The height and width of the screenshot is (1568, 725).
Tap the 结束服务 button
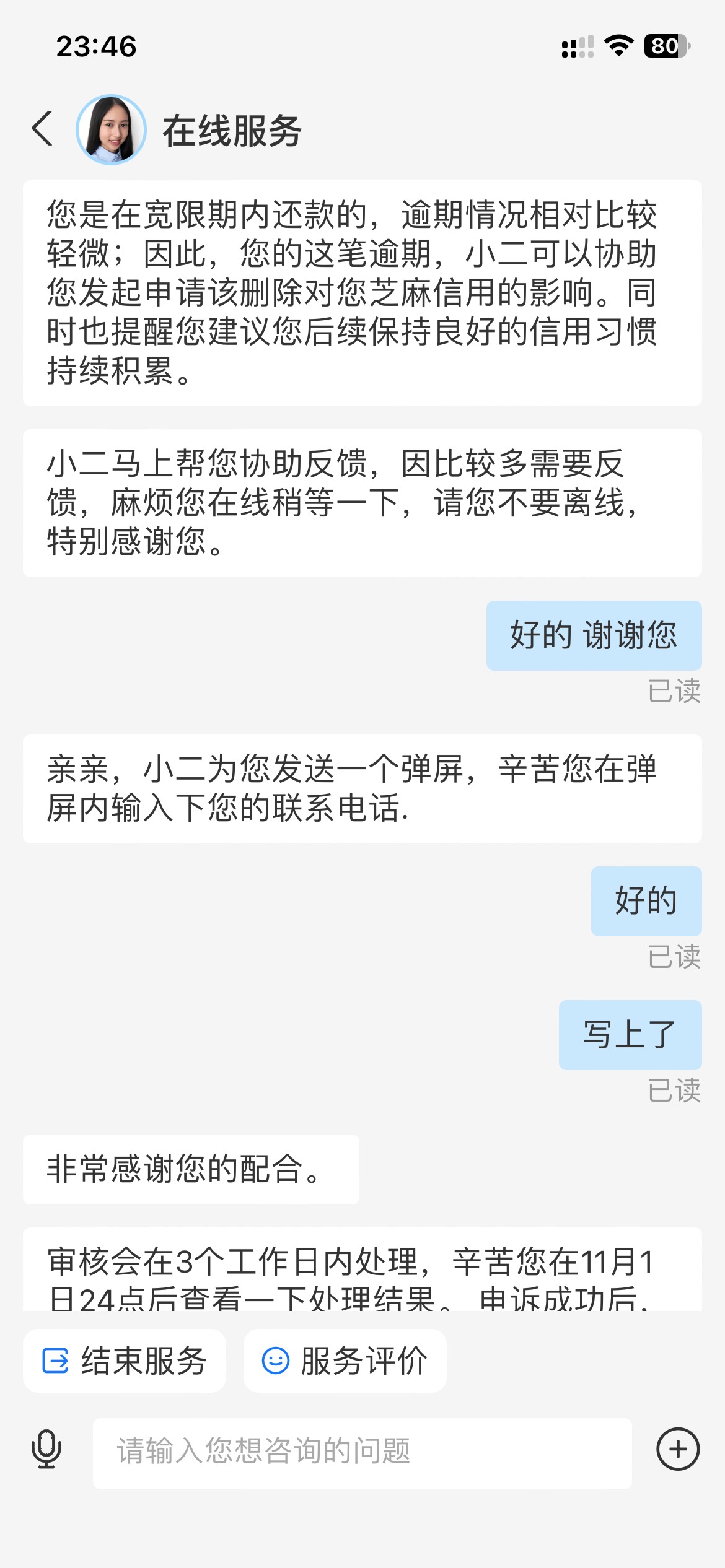[x=125, y=1361]
